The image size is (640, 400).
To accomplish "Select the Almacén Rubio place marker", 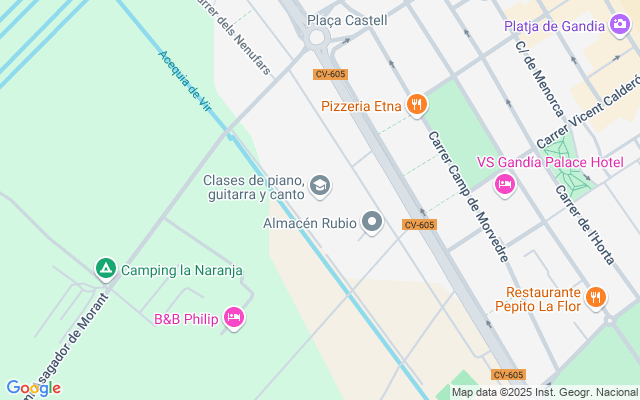I will click(x=373, y=222).
